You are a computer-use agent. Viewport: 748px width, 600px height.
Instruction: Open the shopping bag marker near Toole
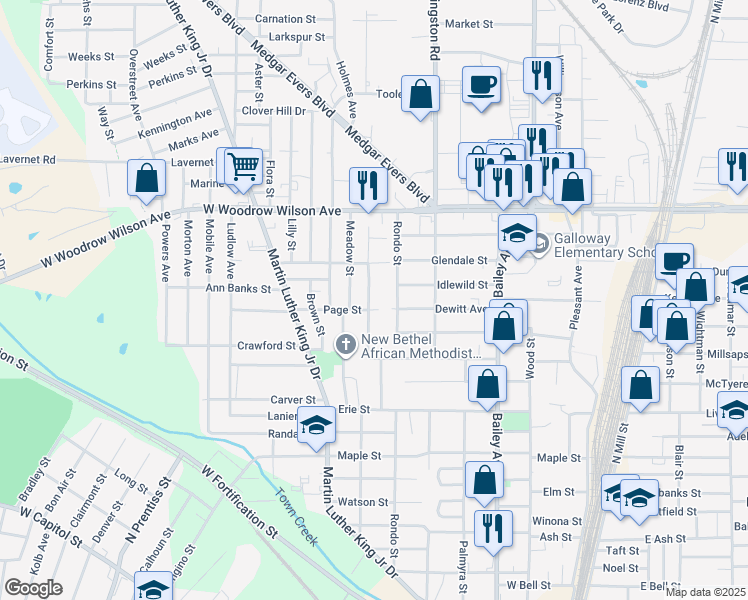point(420,97)
